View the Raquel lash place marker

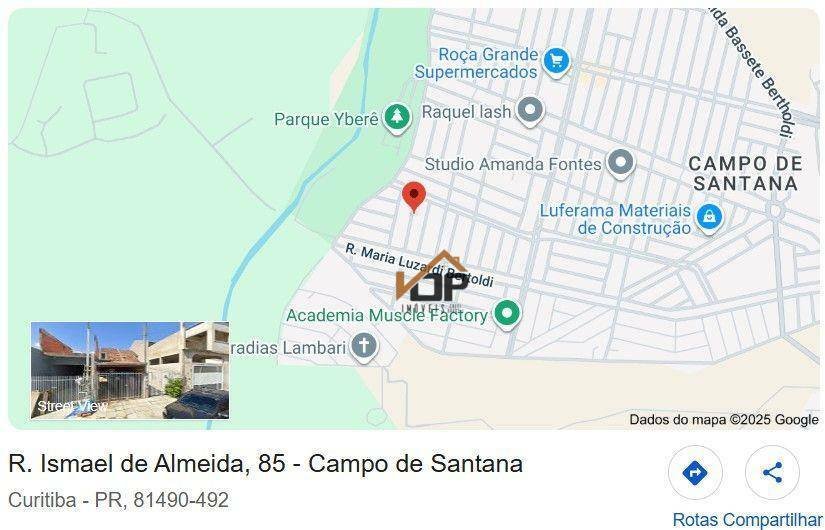tap(530, 111)
